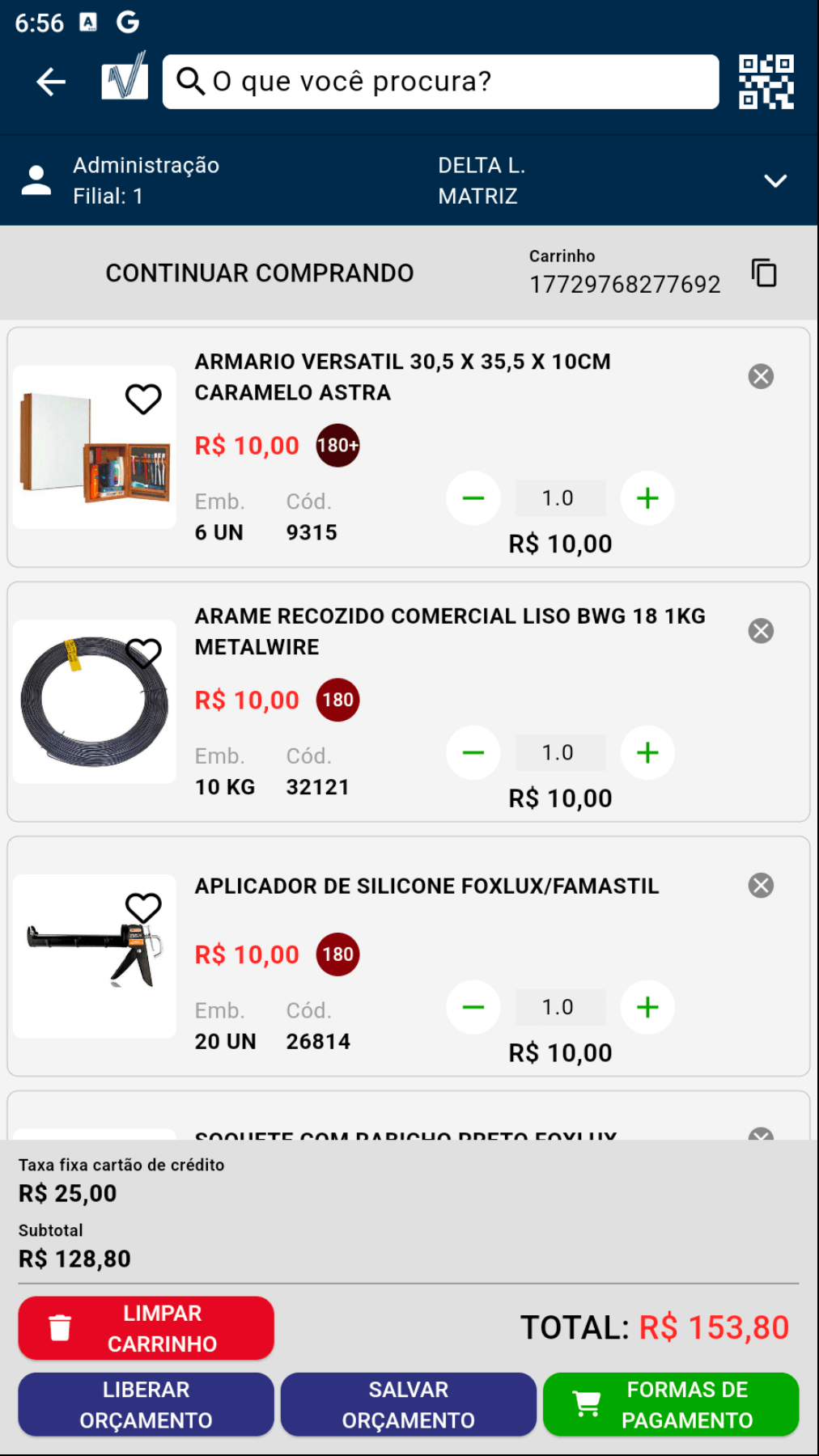Favorite the Armario Versatil Caramelo Astra
Image resolution: width=819 pixels, height=1456 pixels.
pos(142,399)
